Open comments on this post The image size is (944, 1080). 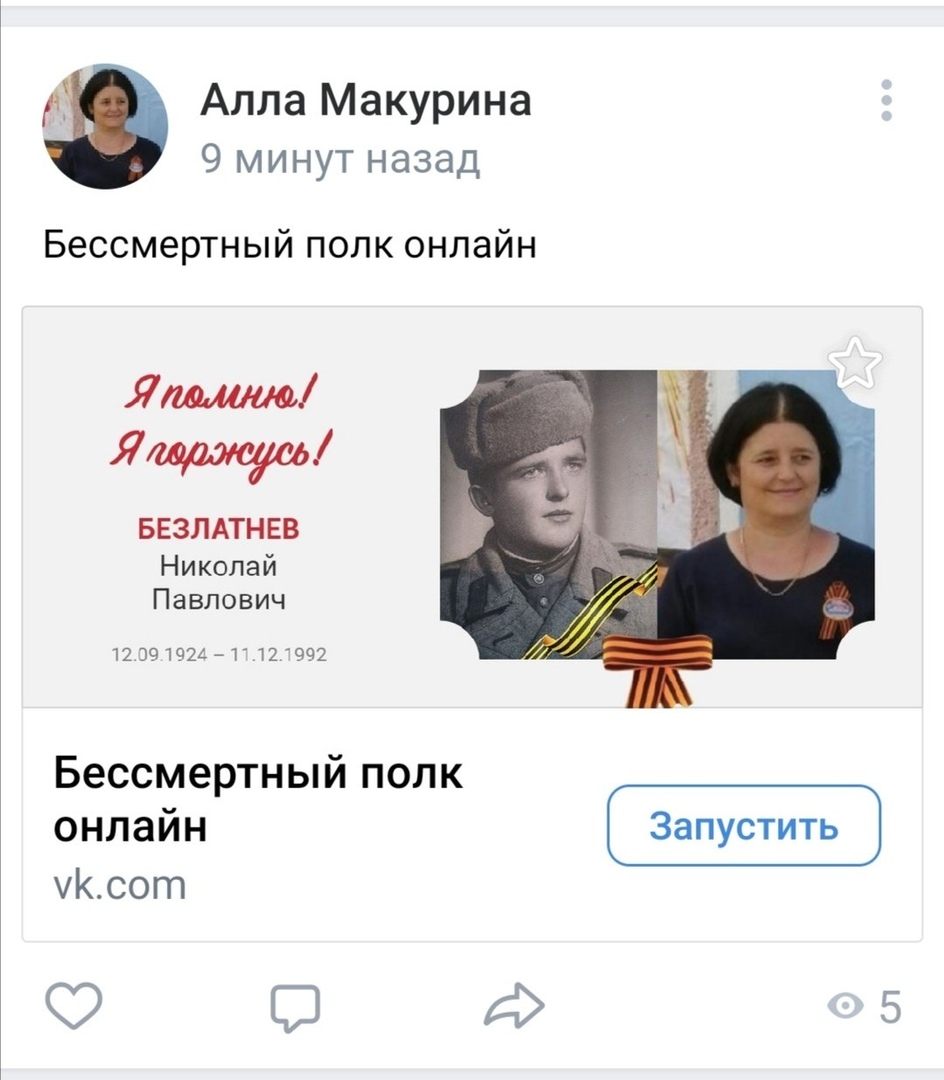click(295, 1007)
